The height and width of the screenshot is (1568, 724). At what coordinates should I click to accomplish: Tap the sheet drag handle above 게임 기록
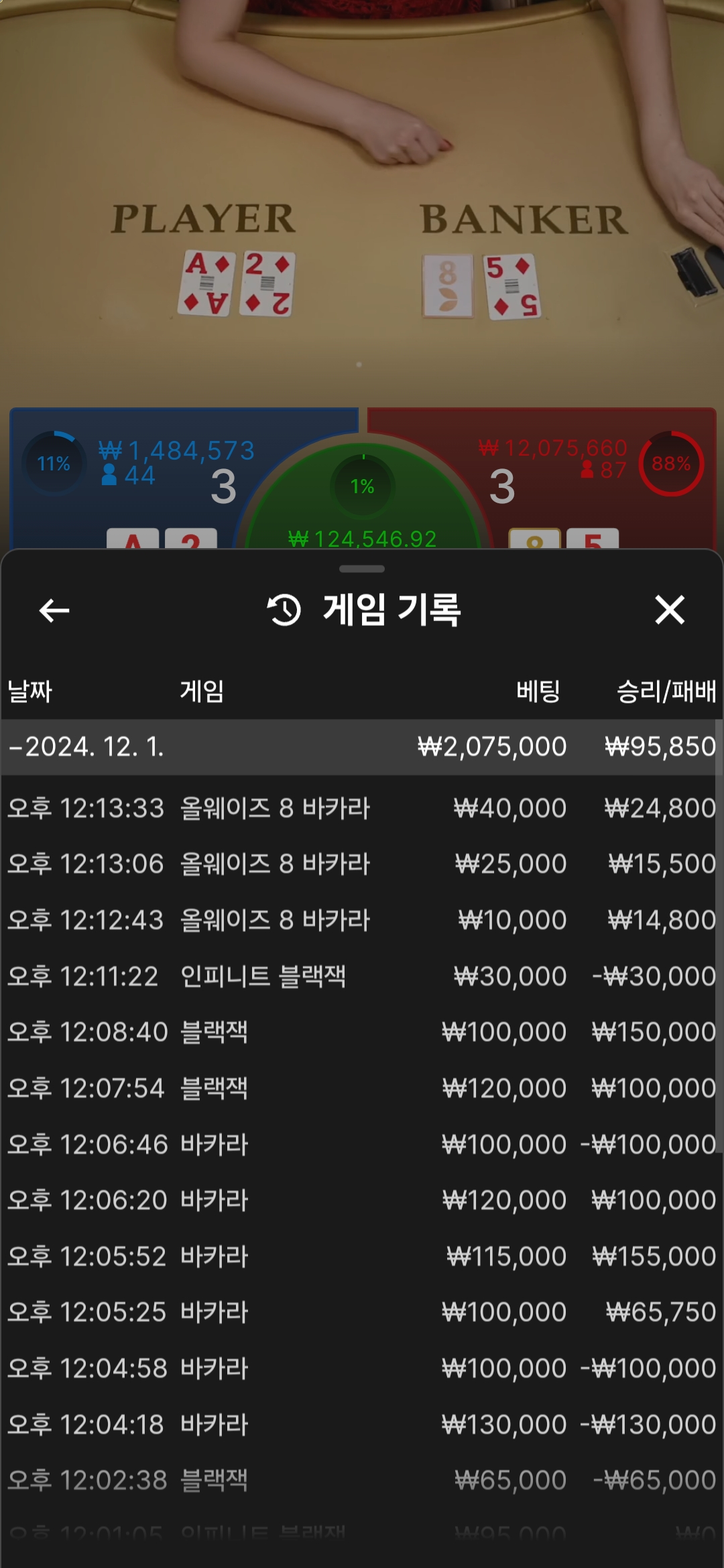coord(362,569)
